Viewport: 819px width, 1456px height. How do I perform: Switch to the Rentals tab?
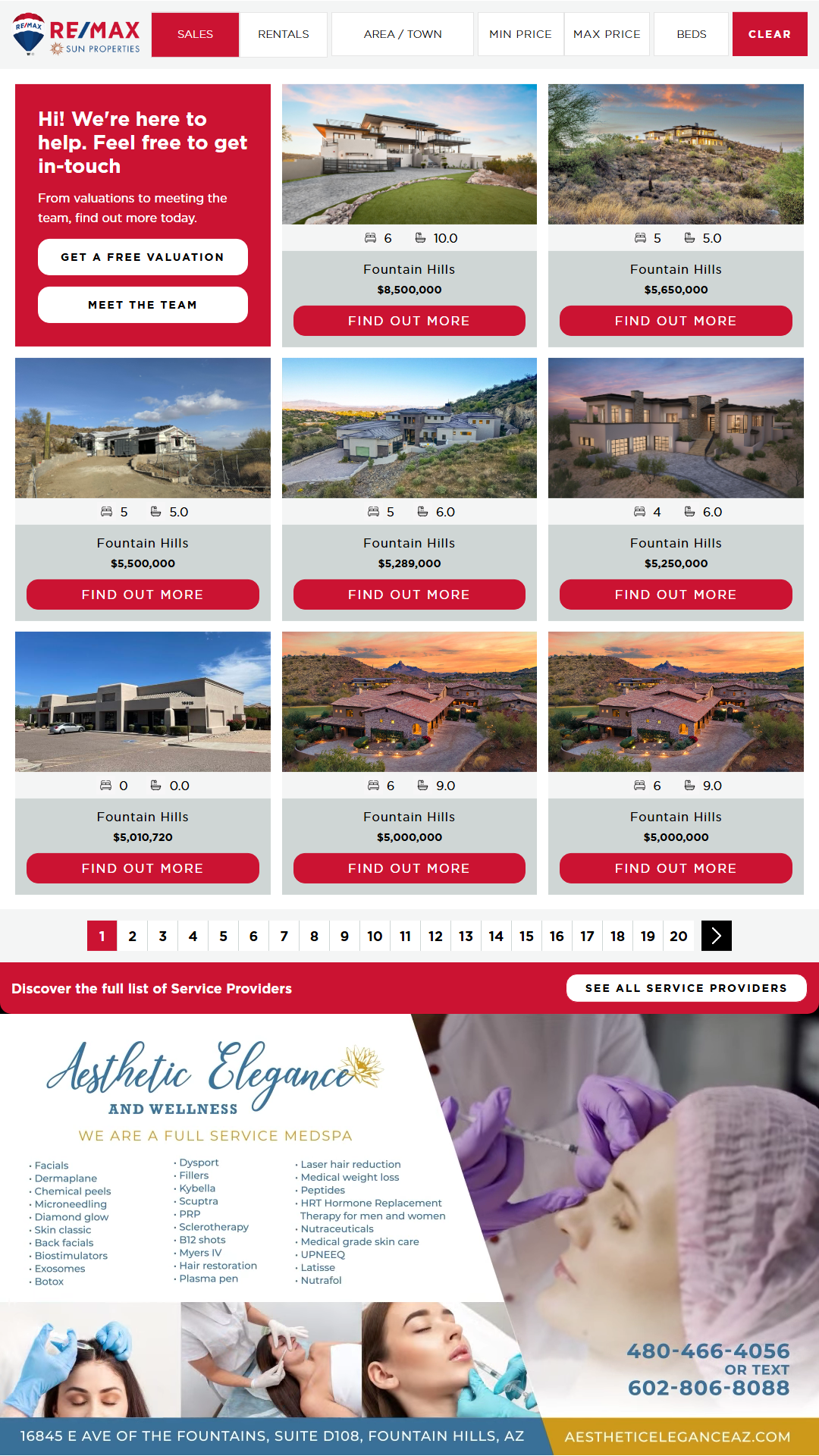pos(283,34)
